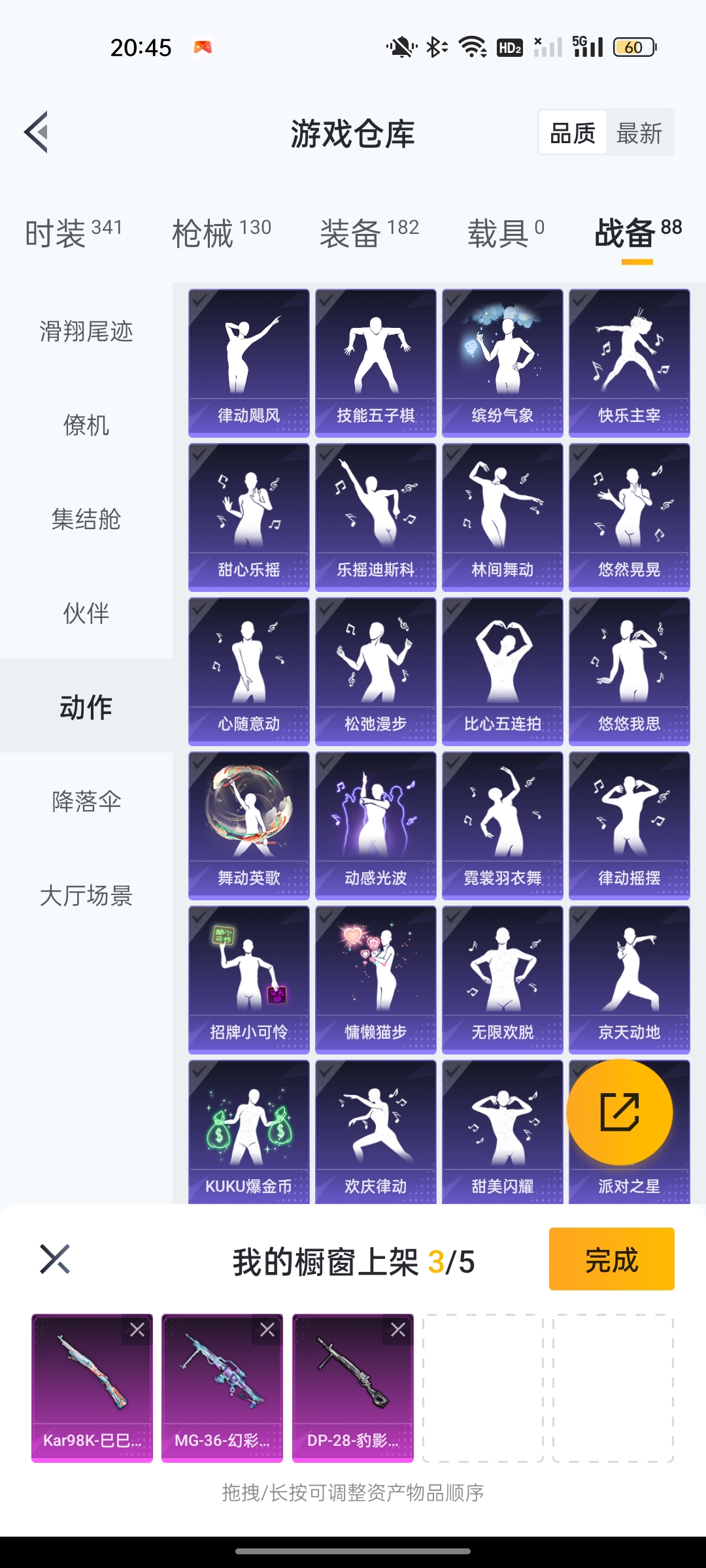Switch to the 枪械 tab

[x=221, y=233]
